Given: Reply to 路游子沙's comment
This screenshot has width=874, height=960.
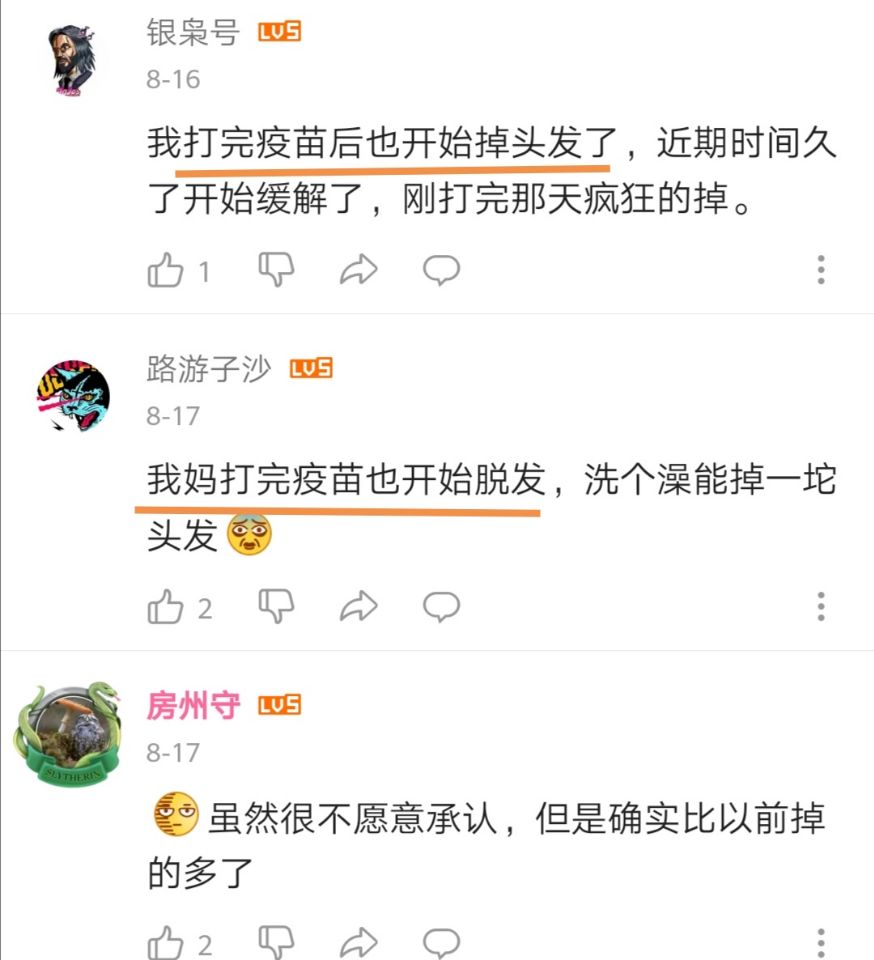Looking at the screenshot, I should click(440, 606).
